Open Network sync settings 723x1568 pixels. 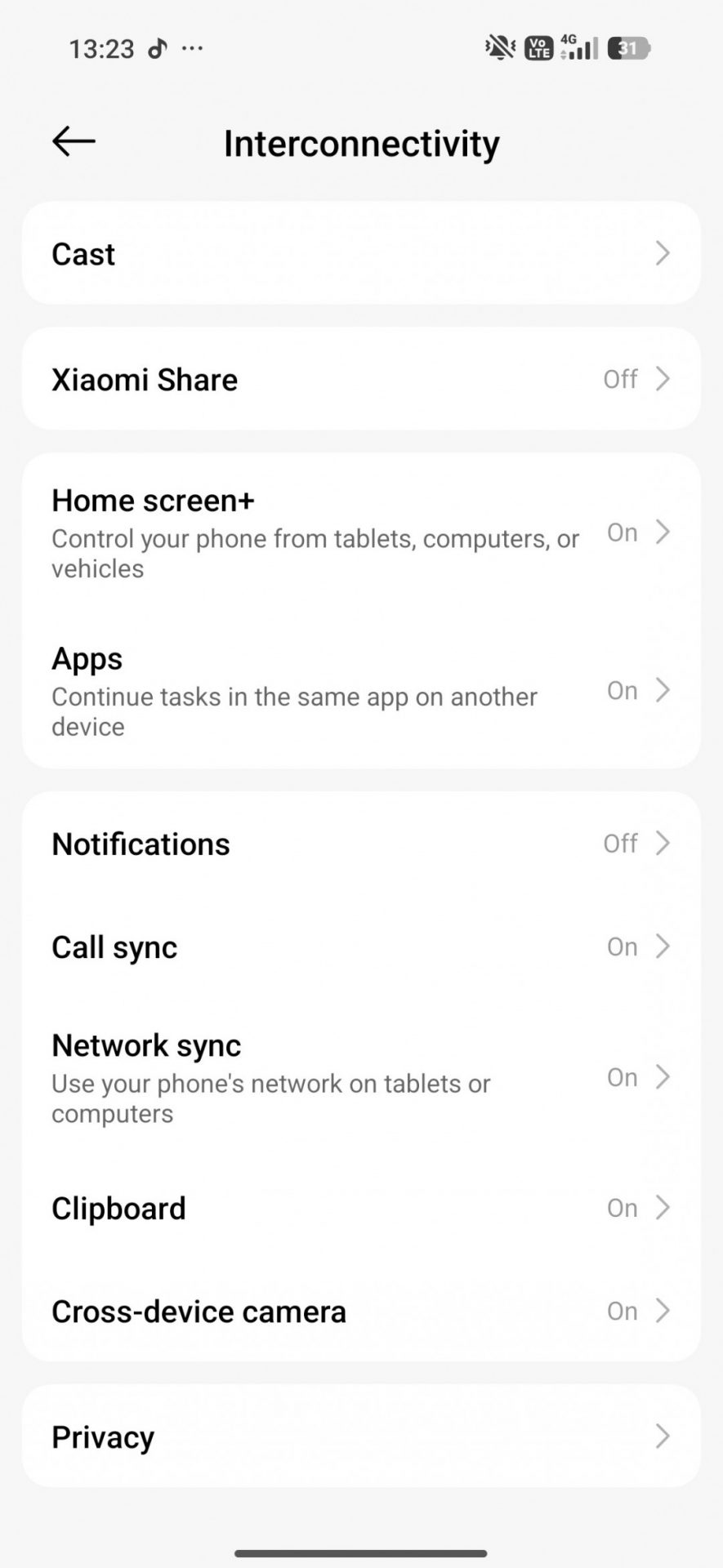coord(360,1078)
